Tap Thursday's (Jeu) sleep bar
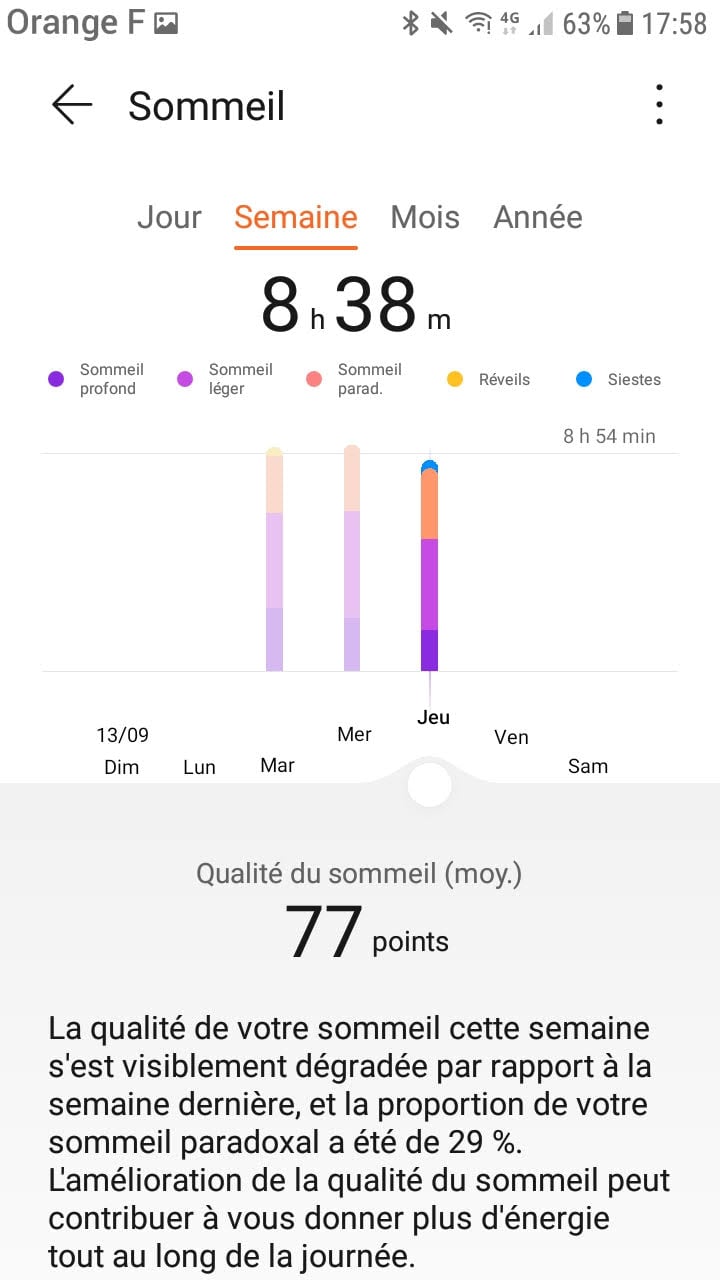Image resolution: width=720 pixels, height=1280 pixels. tap(430, 568)
